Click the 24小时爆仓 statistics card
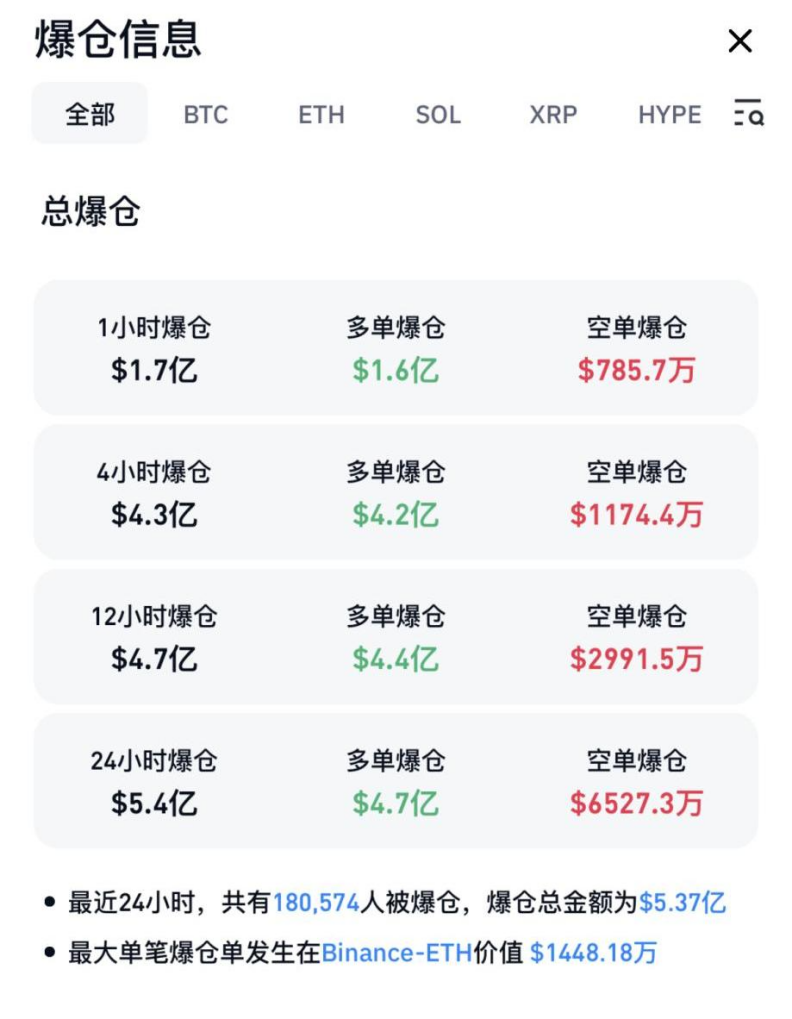 [x=396, y=781]
